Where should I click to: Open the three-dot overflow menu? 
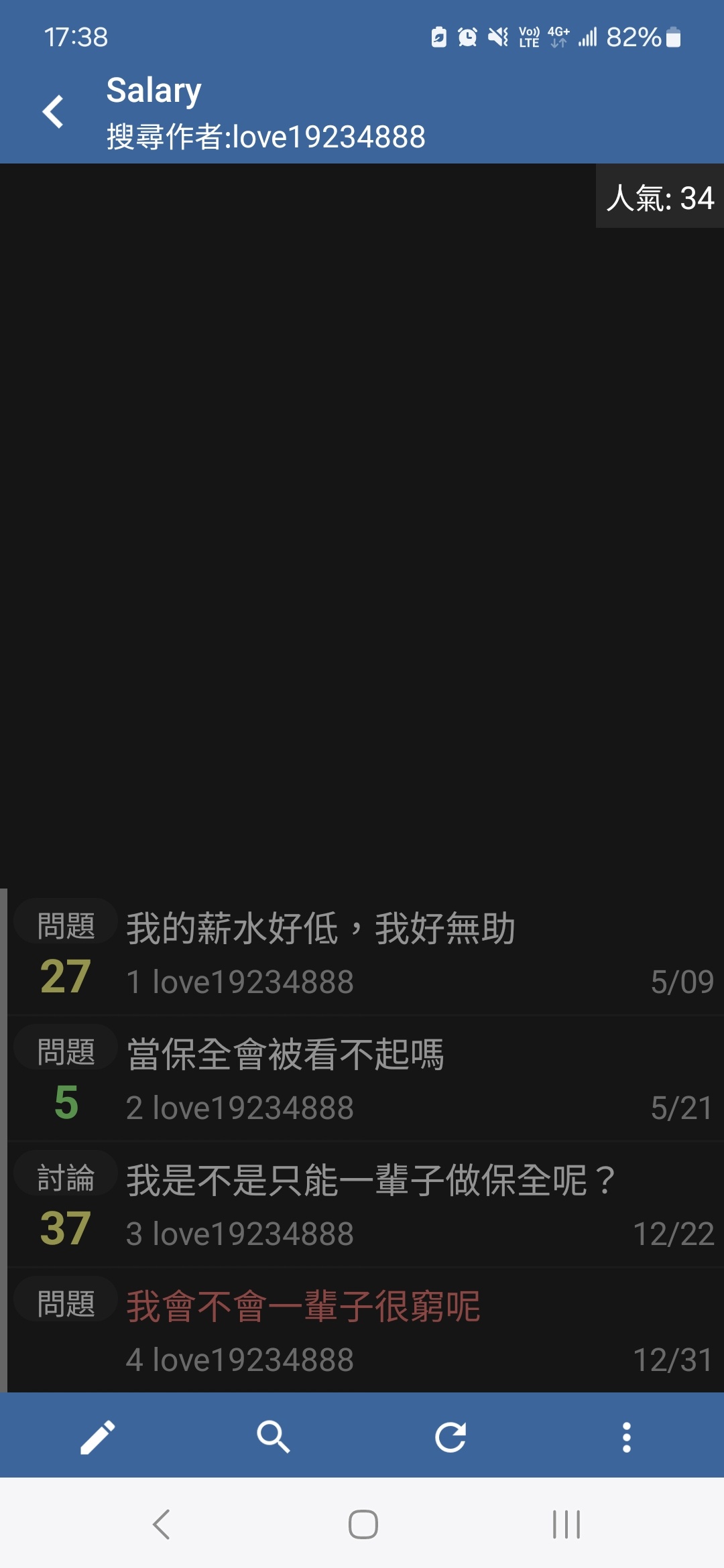626,1437
